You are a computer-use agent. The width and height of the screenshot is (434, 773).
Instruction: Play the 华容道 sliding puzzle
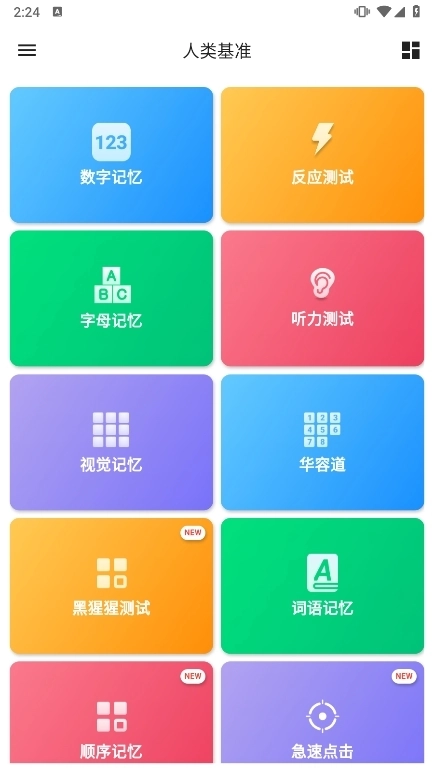323,442
